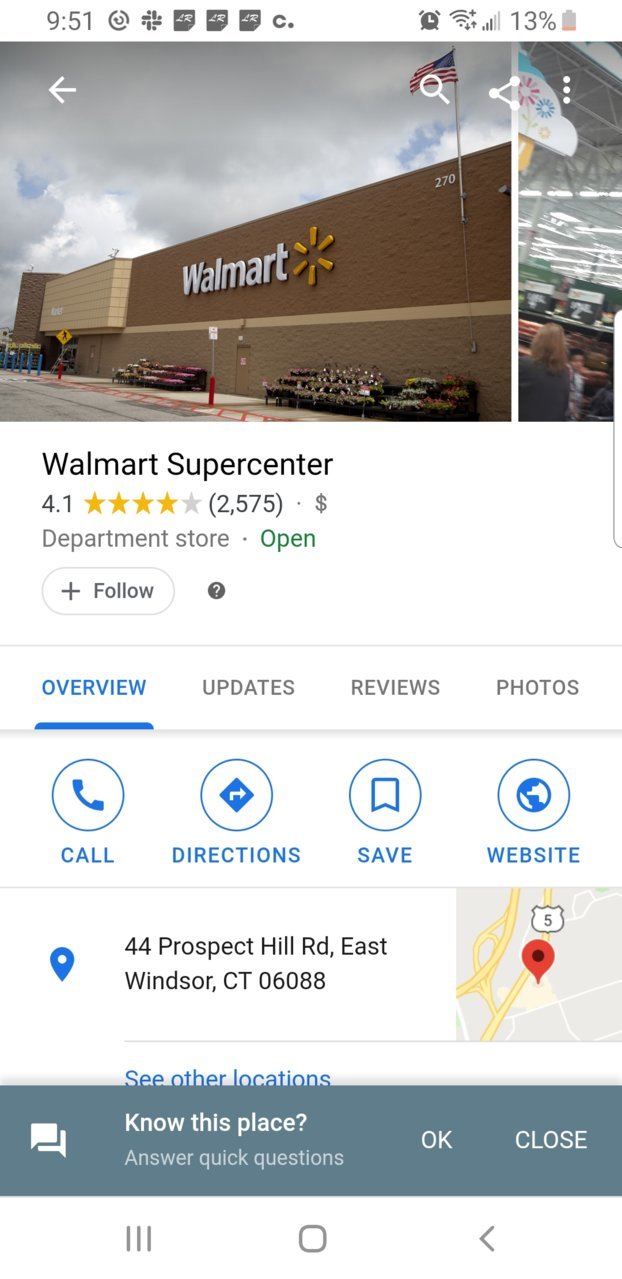Close the Know this place banner
Viewport: 622px width, 1279px height.
click(551, 1140)
